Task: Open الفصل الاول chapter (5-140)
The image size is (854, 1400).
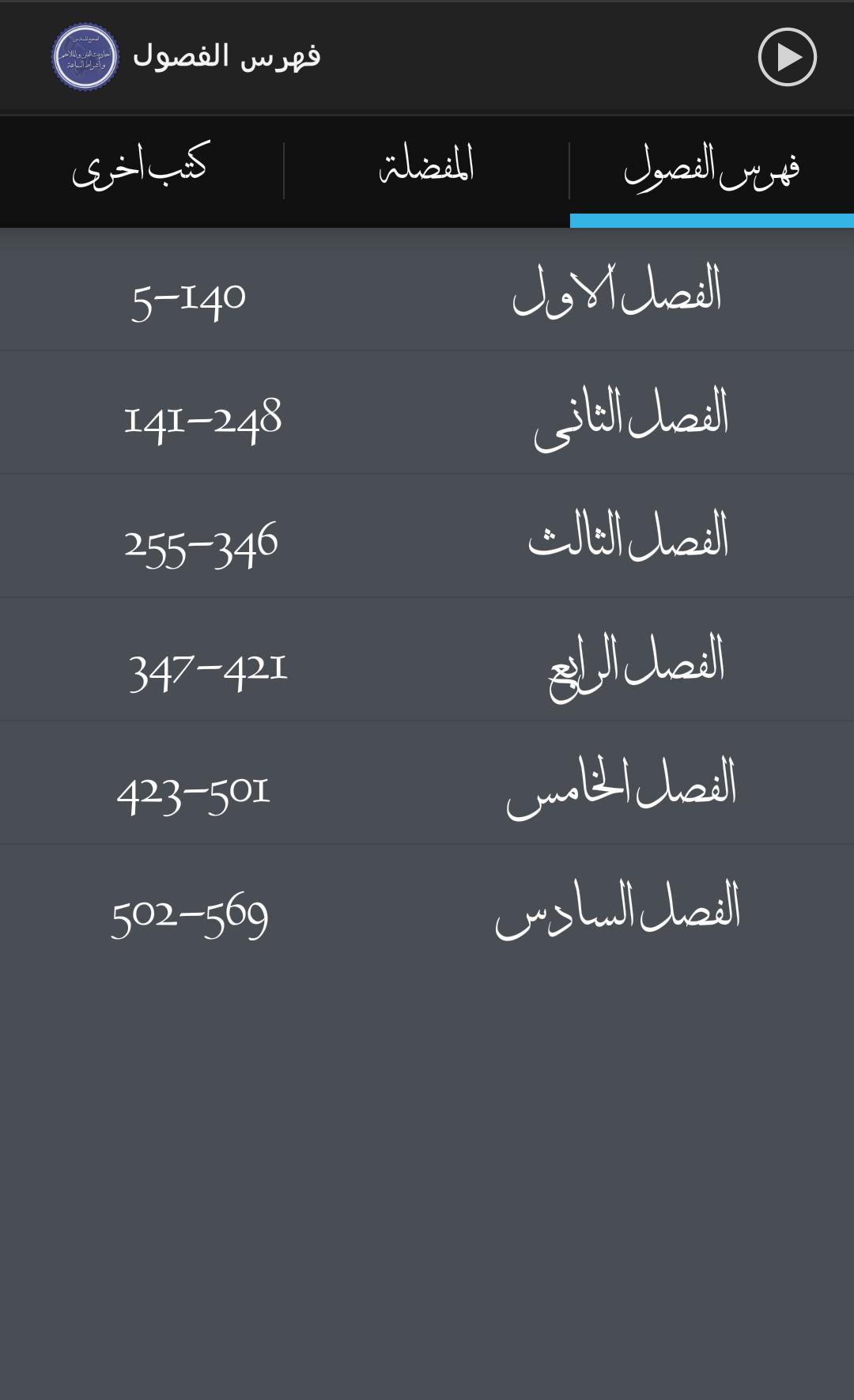Action: [x=427, y=290]
